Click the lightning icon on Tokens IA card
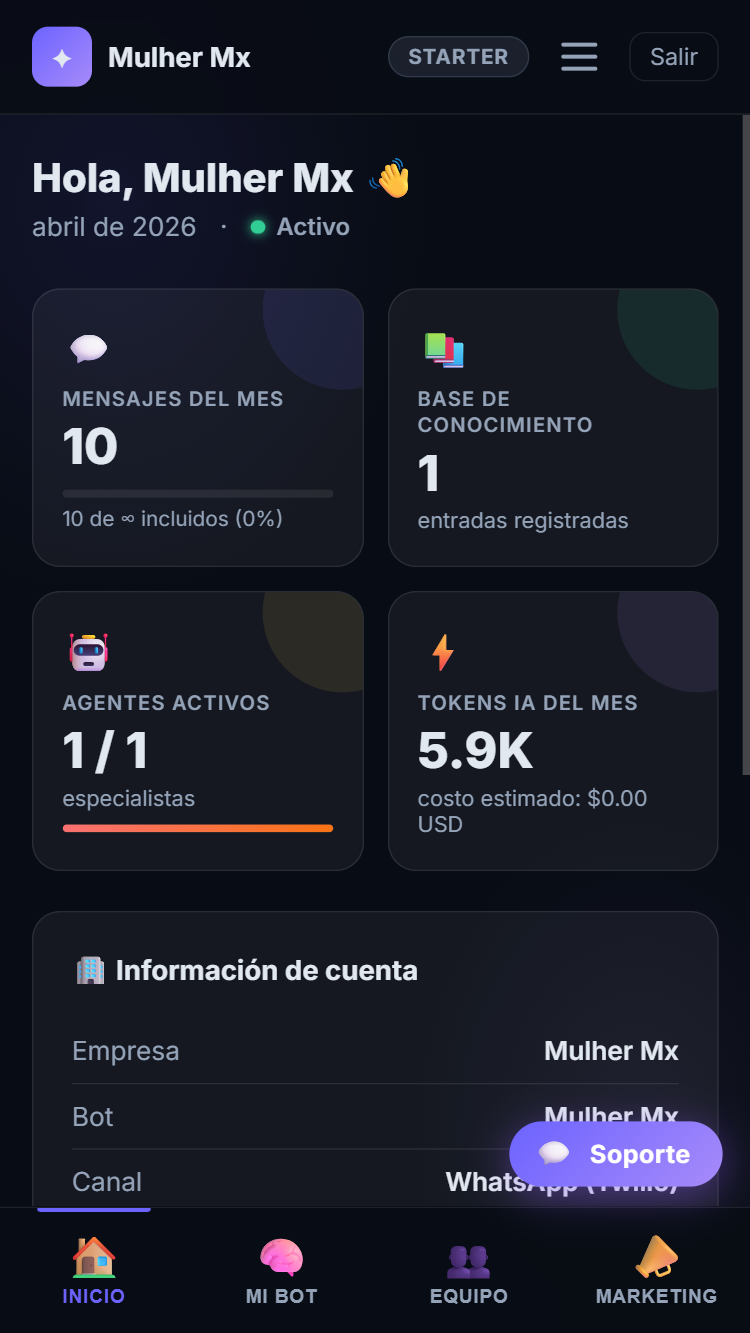Viewport: 750px width, 1333px height. click(441, 652)
